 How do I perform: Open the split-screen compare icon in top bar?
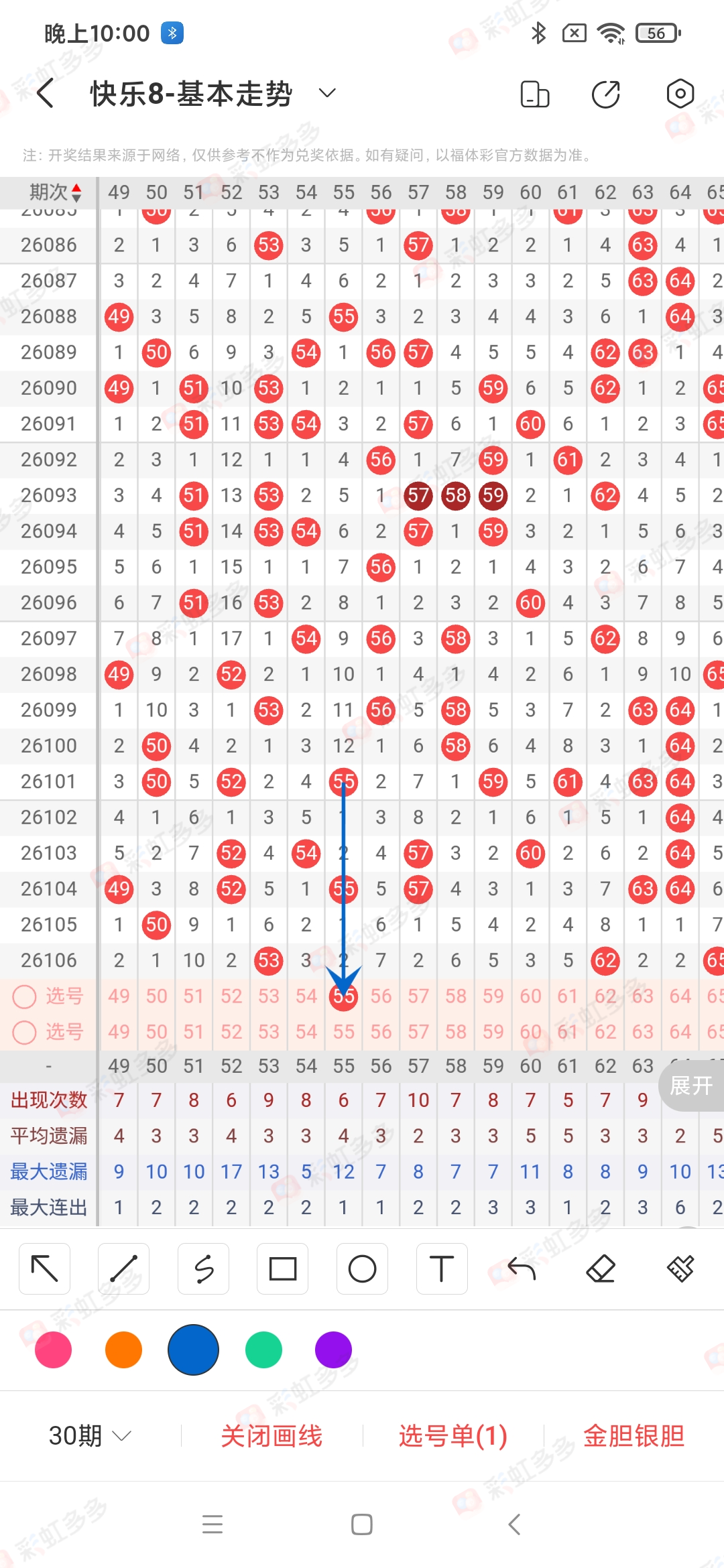pos(534,94)
